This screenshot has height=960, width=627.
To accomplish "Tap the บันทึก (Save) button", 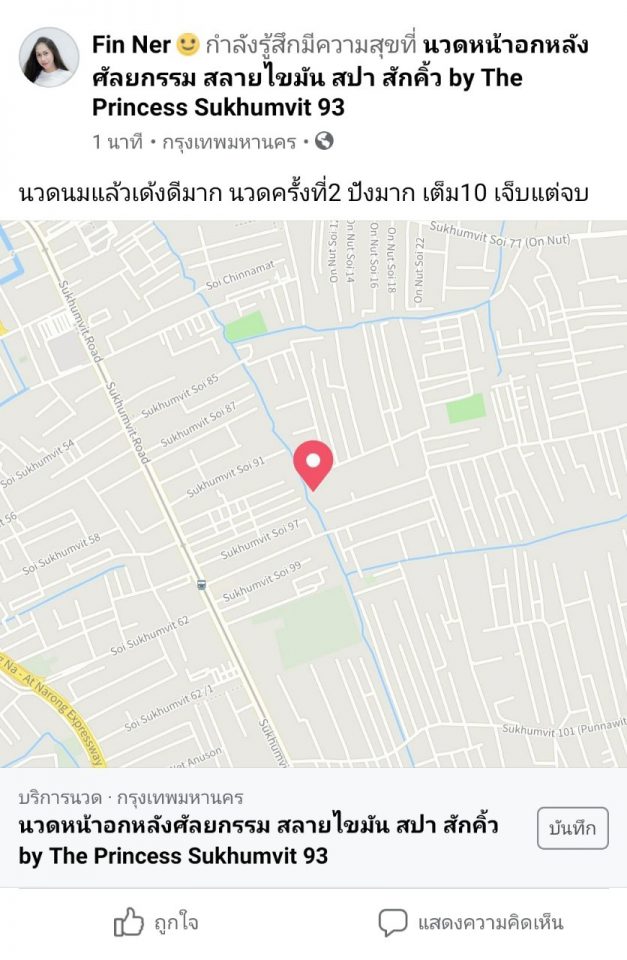I will 572,828.
